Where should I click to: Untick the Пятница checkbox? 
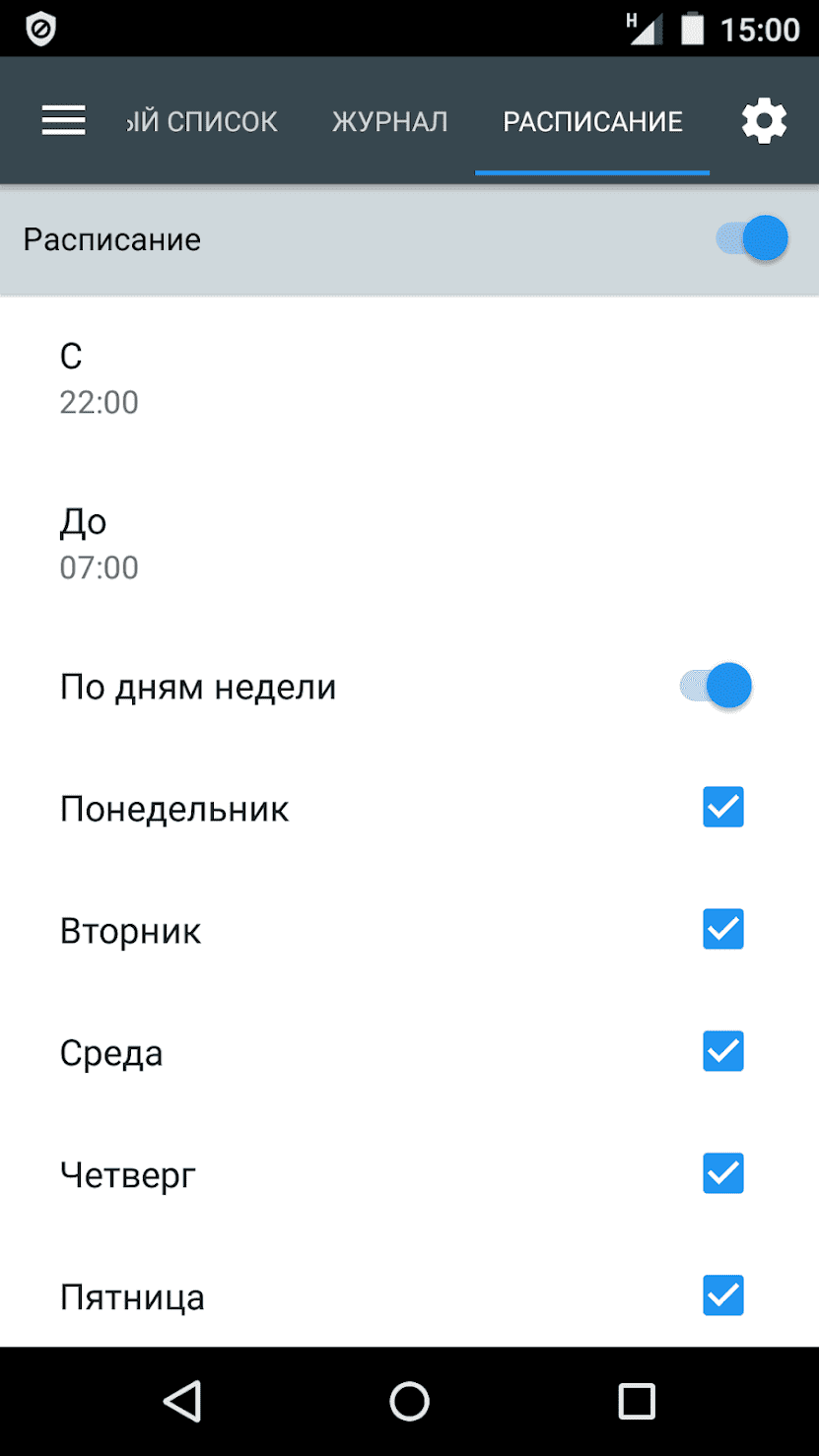click(x=722, y=1296)
